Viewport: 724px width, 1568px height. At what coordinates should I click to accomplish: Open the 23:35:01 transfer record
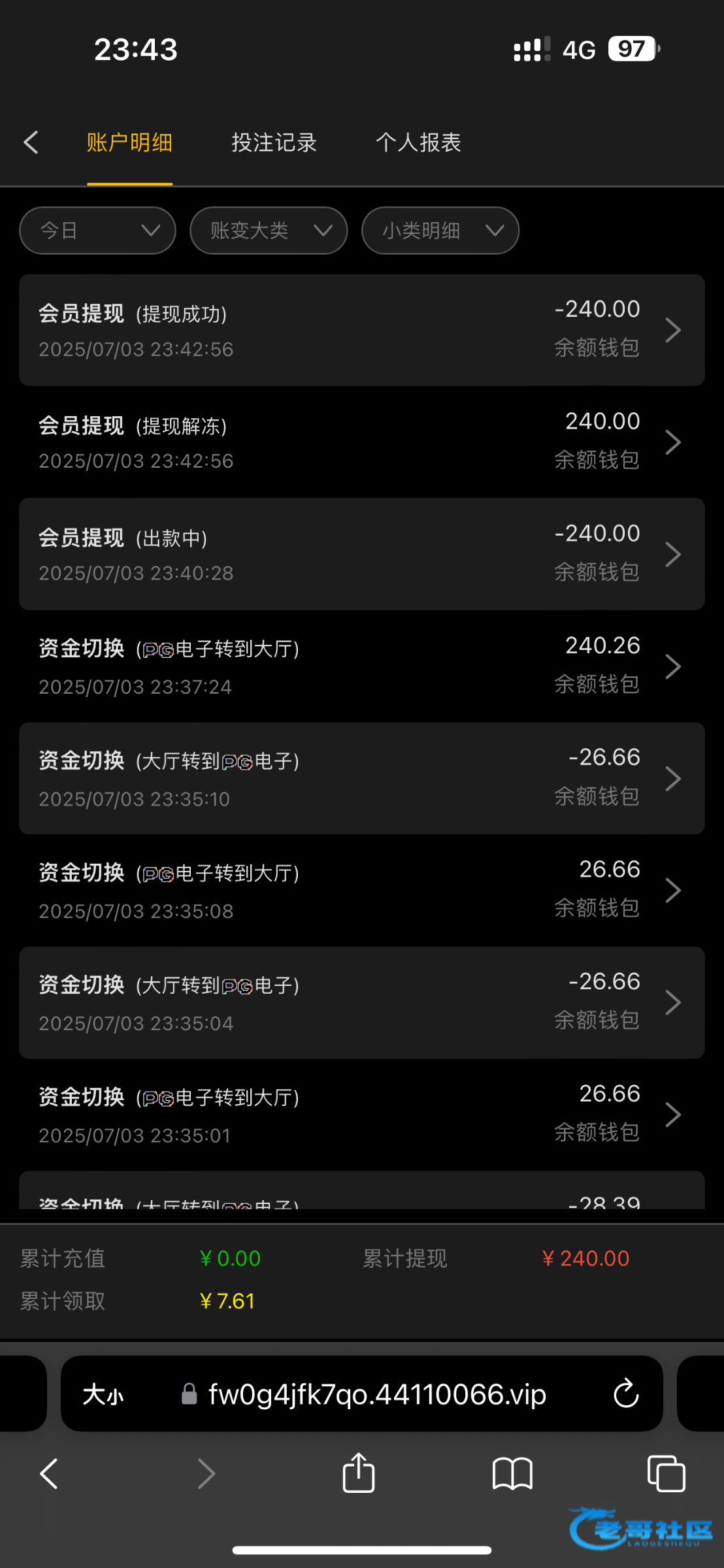coord(362,1115)
